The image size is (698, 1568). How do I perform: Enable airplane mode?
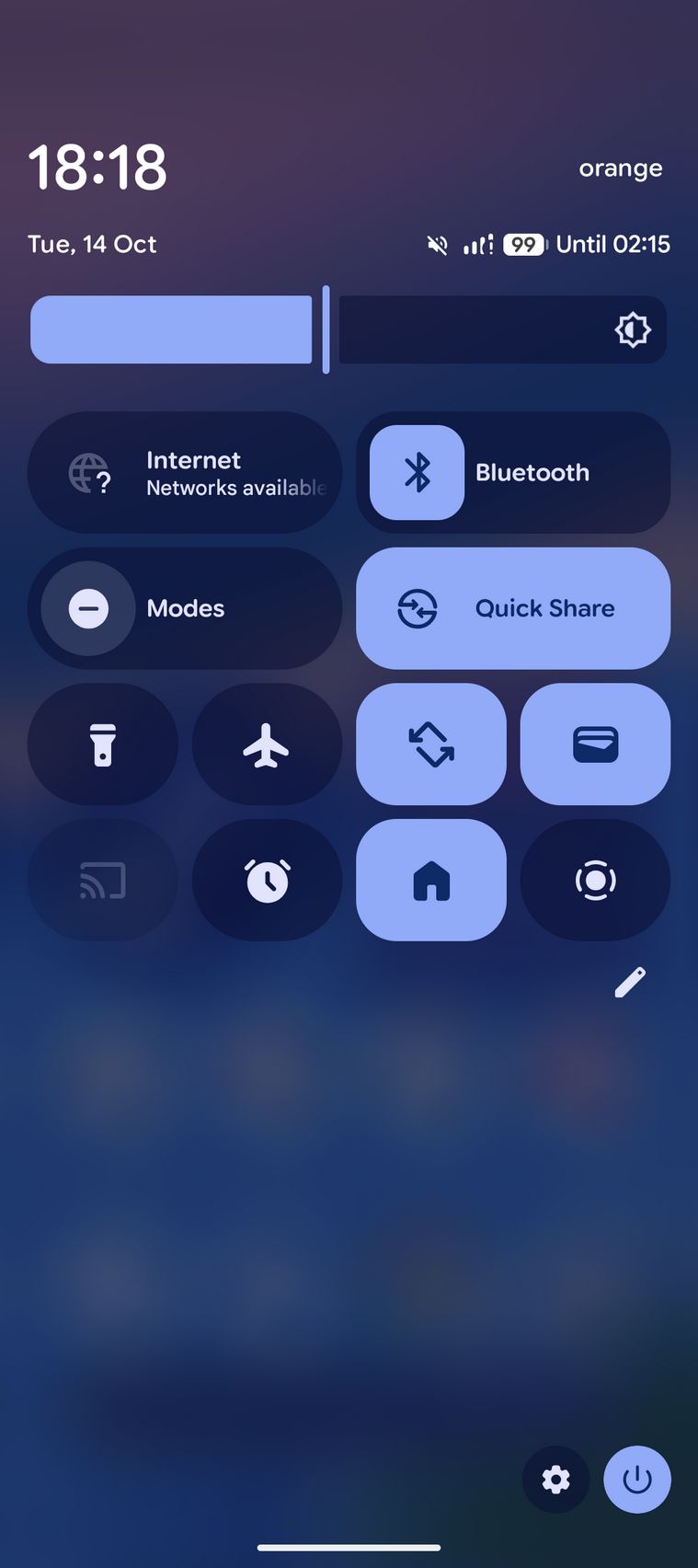(267, 744)
